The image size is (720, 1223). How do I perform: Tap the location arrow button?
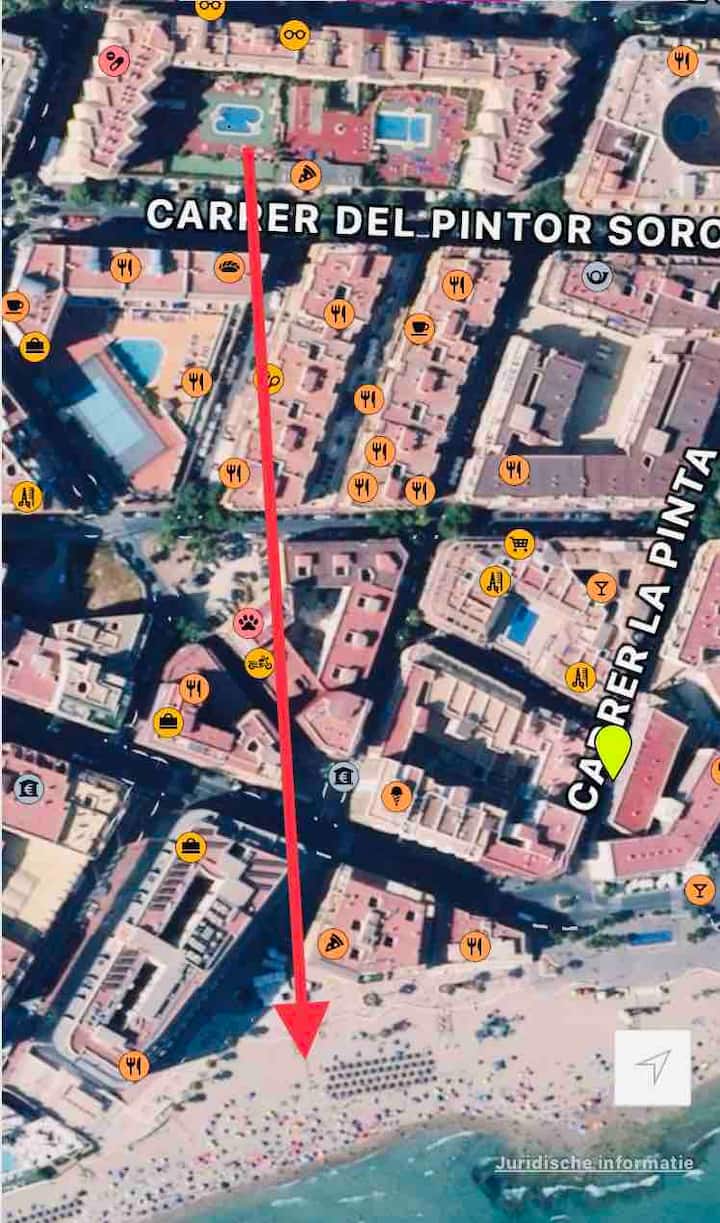[652, 1068]
